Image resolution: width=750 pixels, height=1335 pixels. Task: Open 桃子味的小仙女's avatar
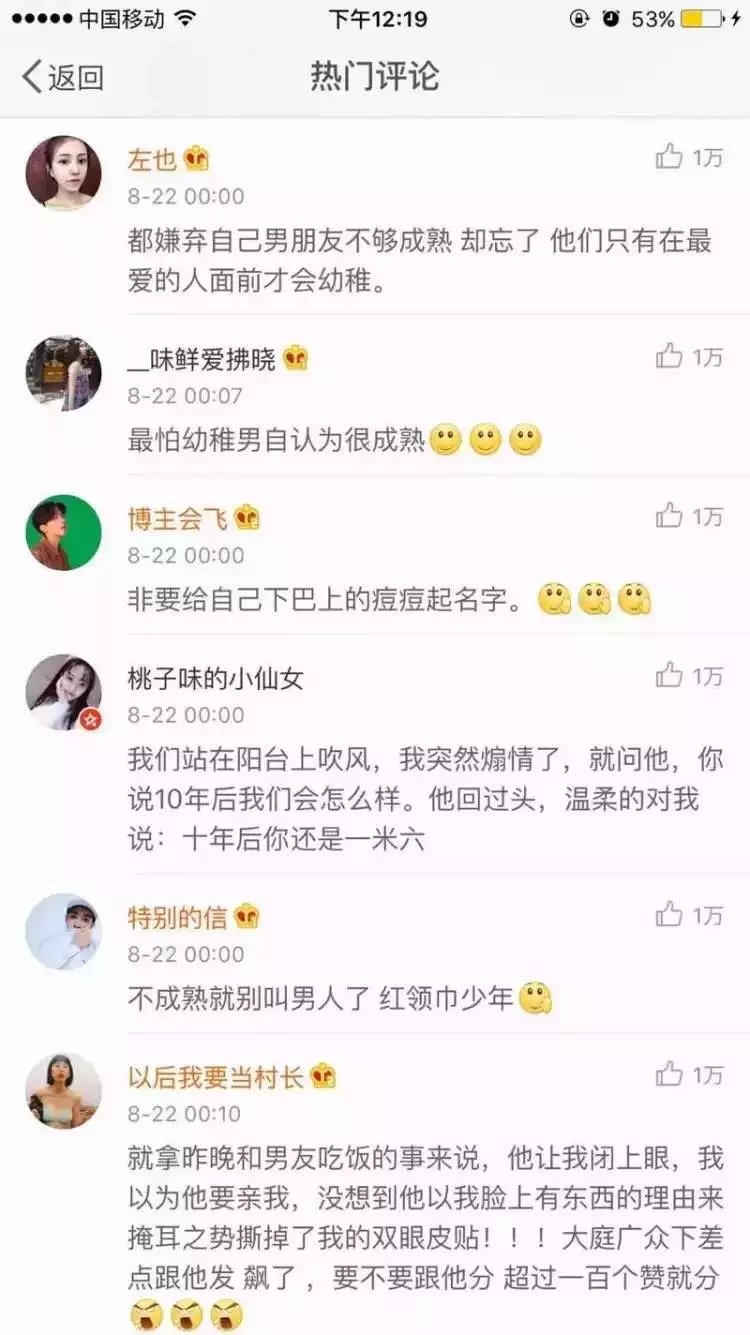point(63,692)
